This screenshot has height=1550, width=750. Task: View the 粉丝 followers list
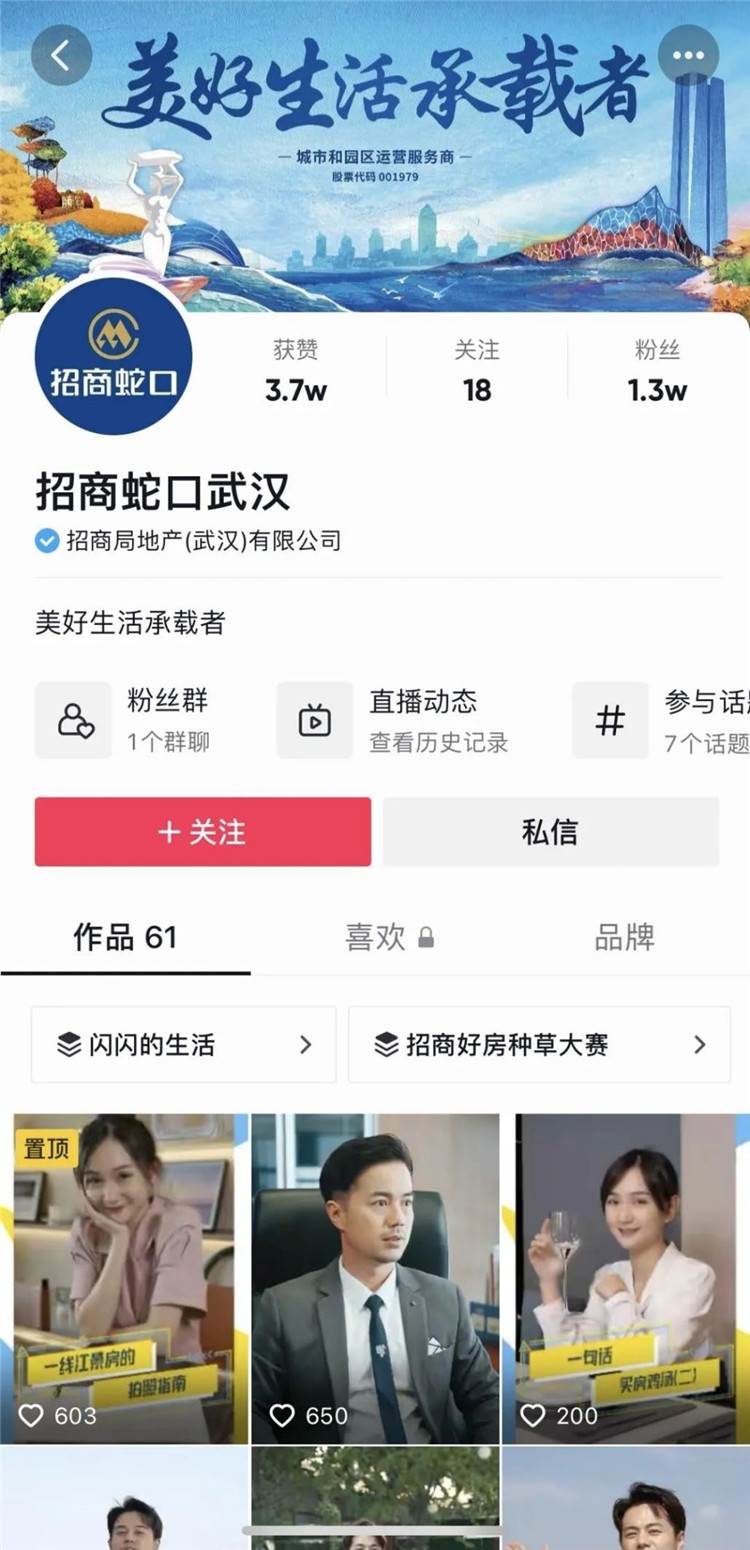(657, 370)
